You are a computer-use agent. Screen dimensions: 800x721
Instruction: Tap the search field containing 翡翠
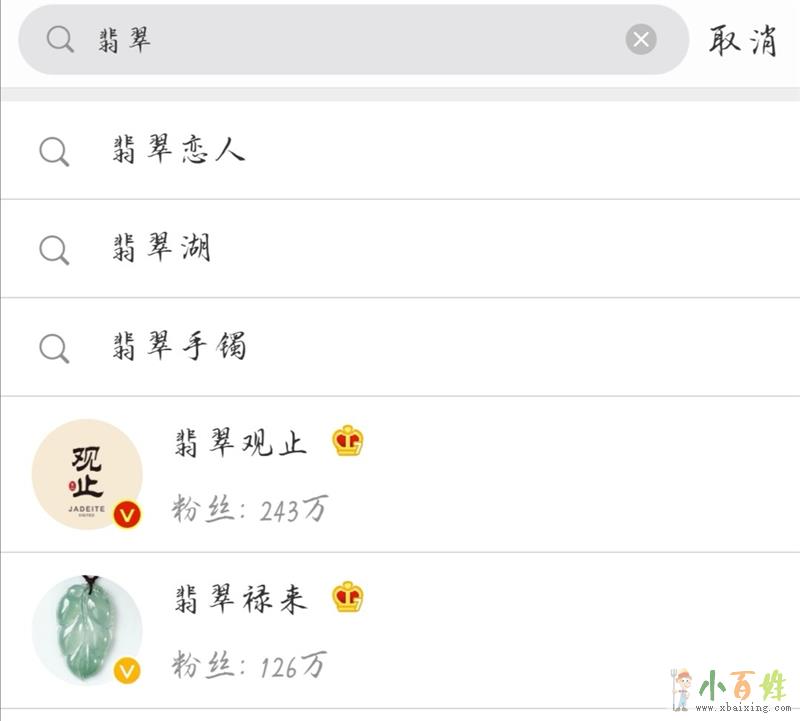coord(340,40)
